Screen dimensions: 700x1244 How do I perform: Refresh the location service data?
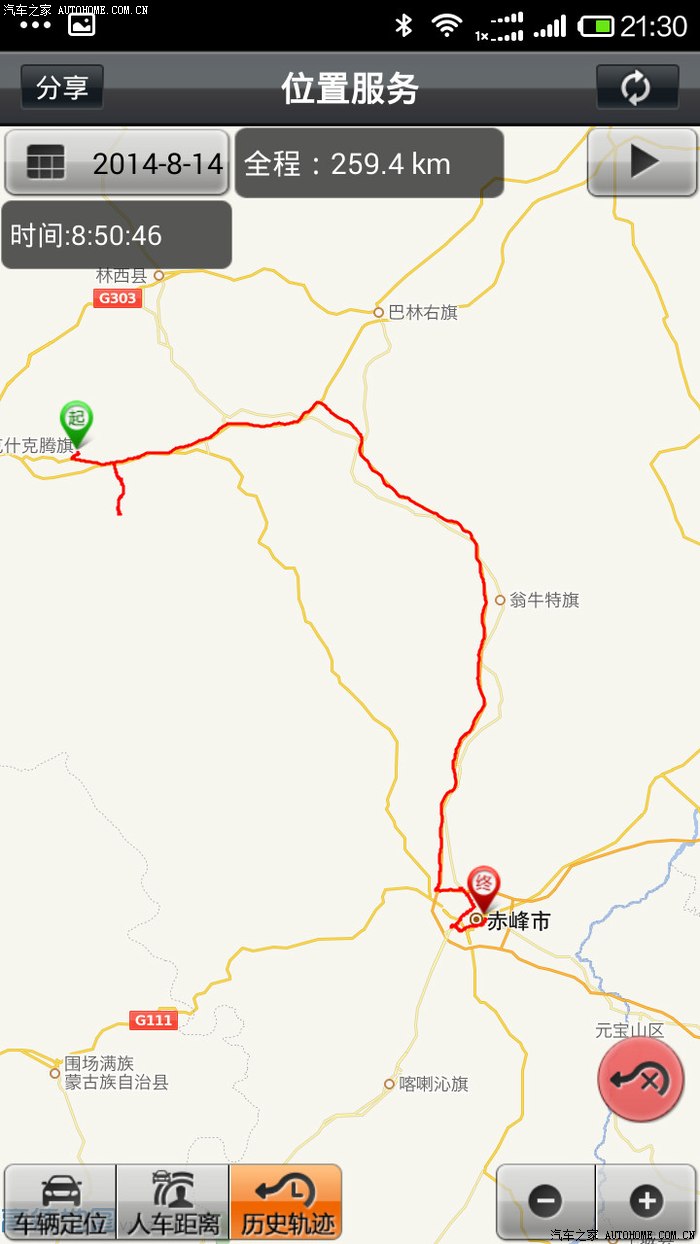(636, 88)
